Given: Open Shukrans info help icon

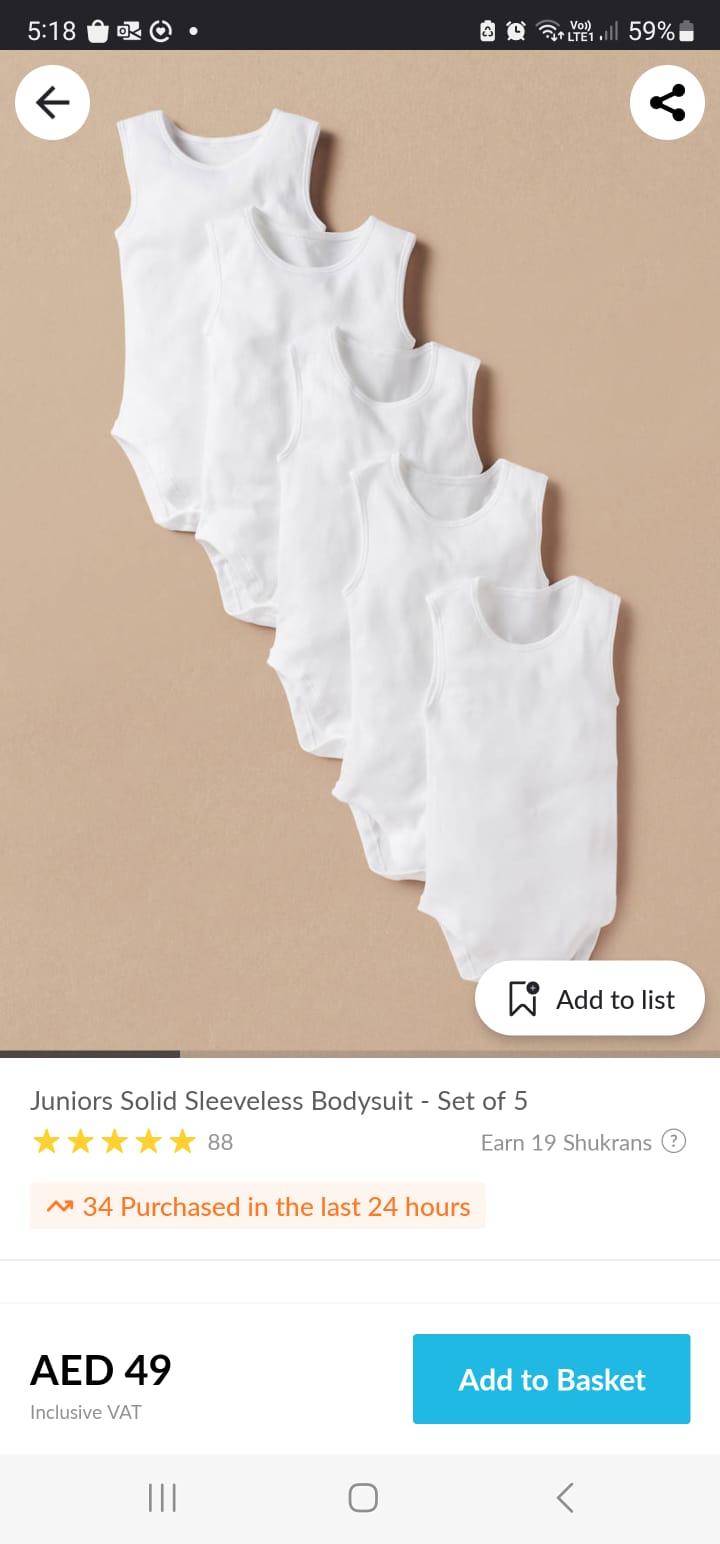Looking at the screenshot, I should coord(675,1141).
